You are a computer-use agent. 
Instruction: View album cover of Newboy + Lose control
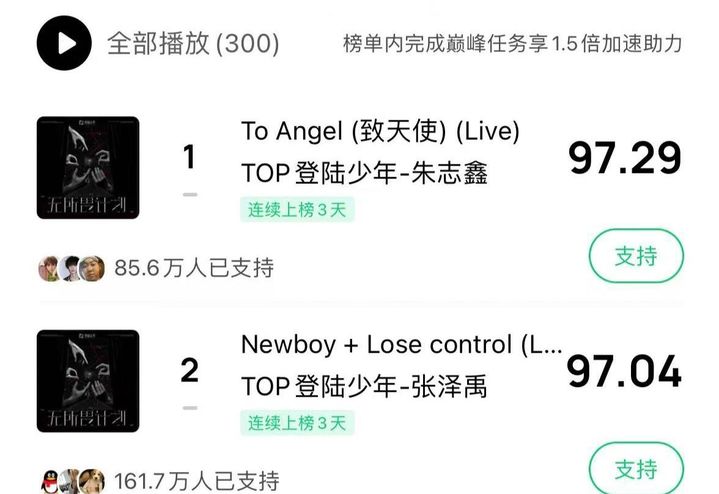tap(88, 381)
